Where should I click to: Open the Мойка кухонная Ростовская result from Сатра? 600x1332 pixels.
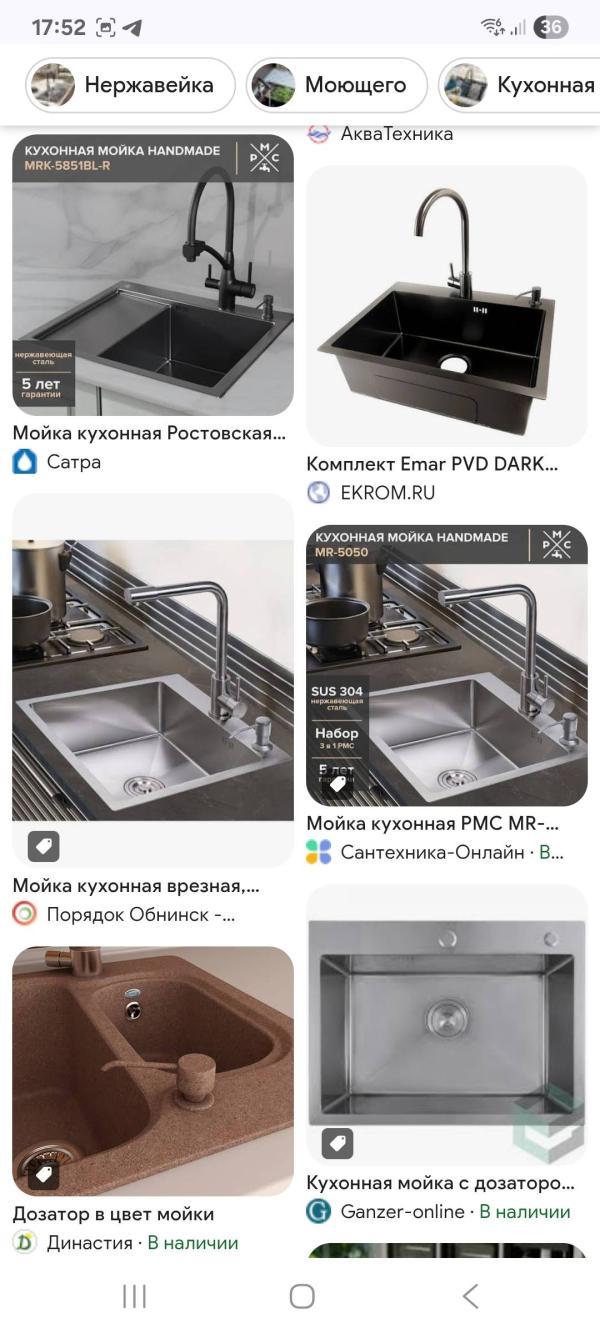point(152,434)
